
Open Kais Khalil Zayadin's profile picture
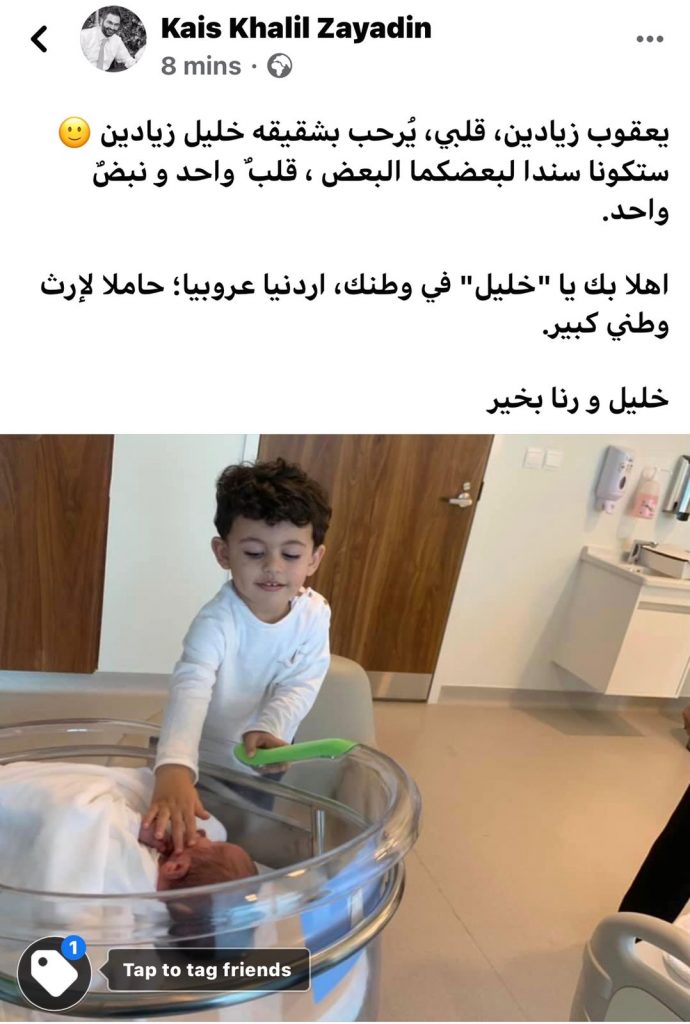click(x=113, y=39)
